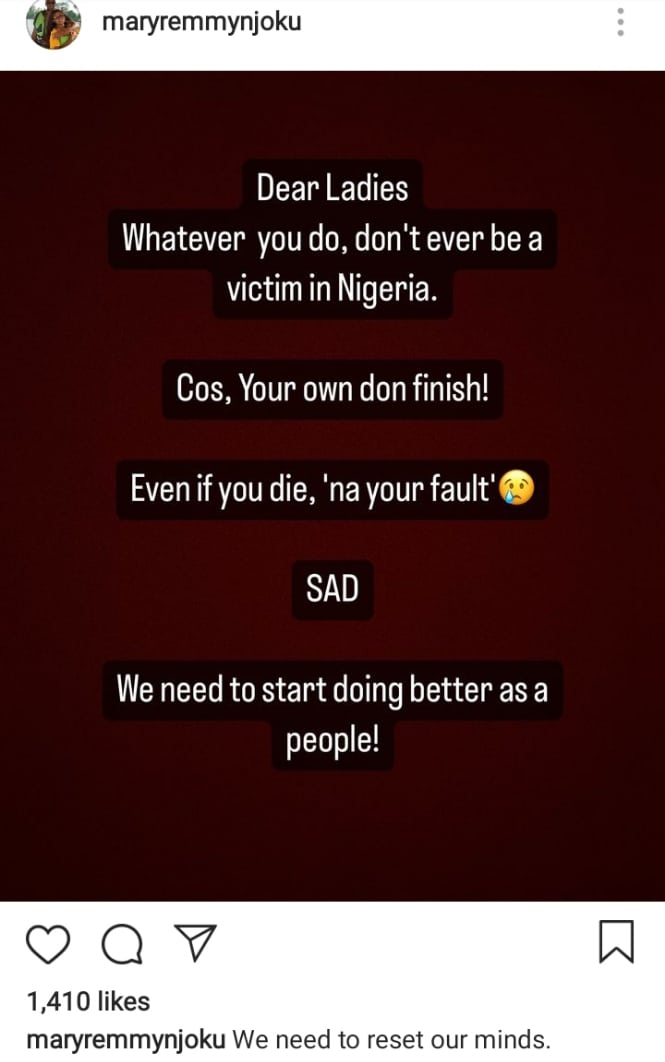
Task: View the 1,410 likes list
Action: coord(88,1000)
